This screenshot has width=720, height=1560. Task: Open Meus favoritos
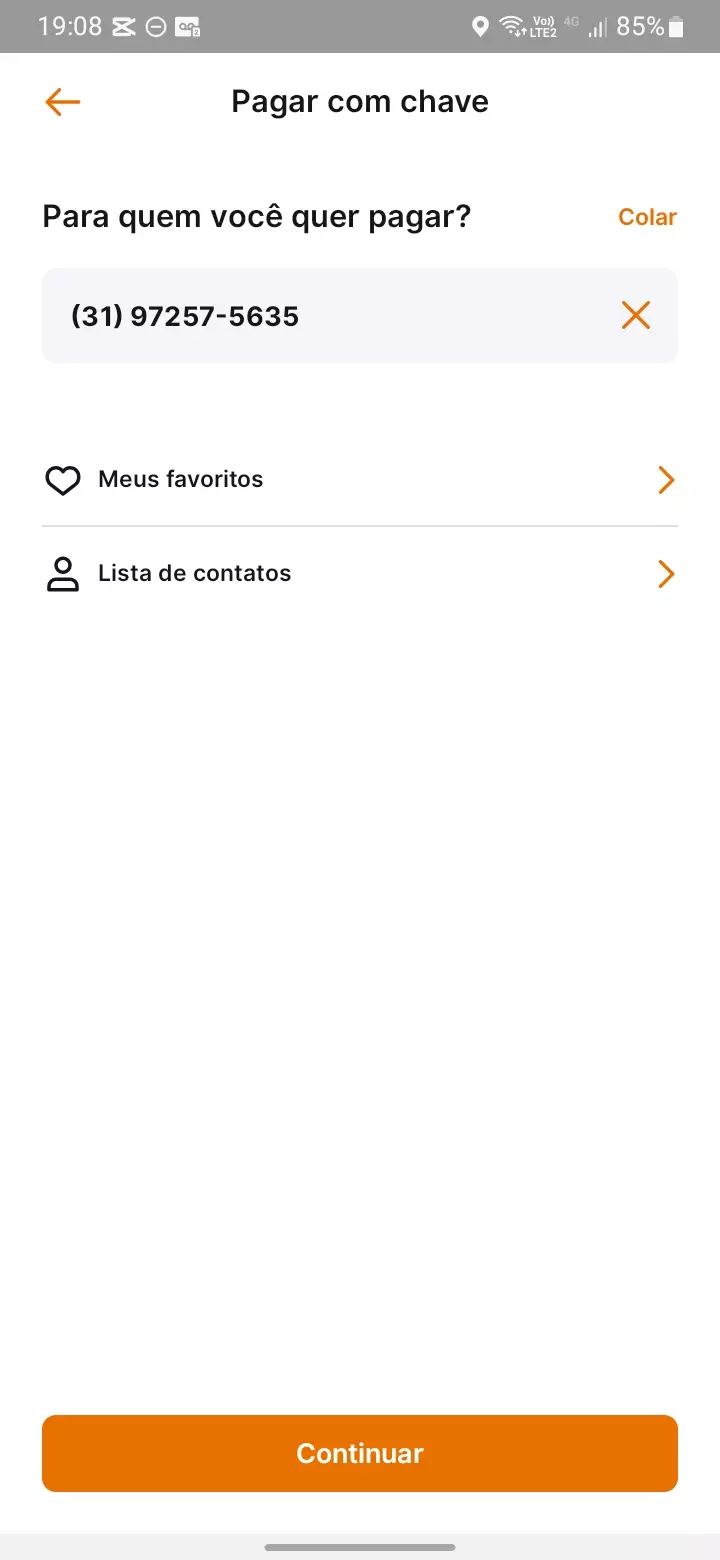(x=360, y=480)
